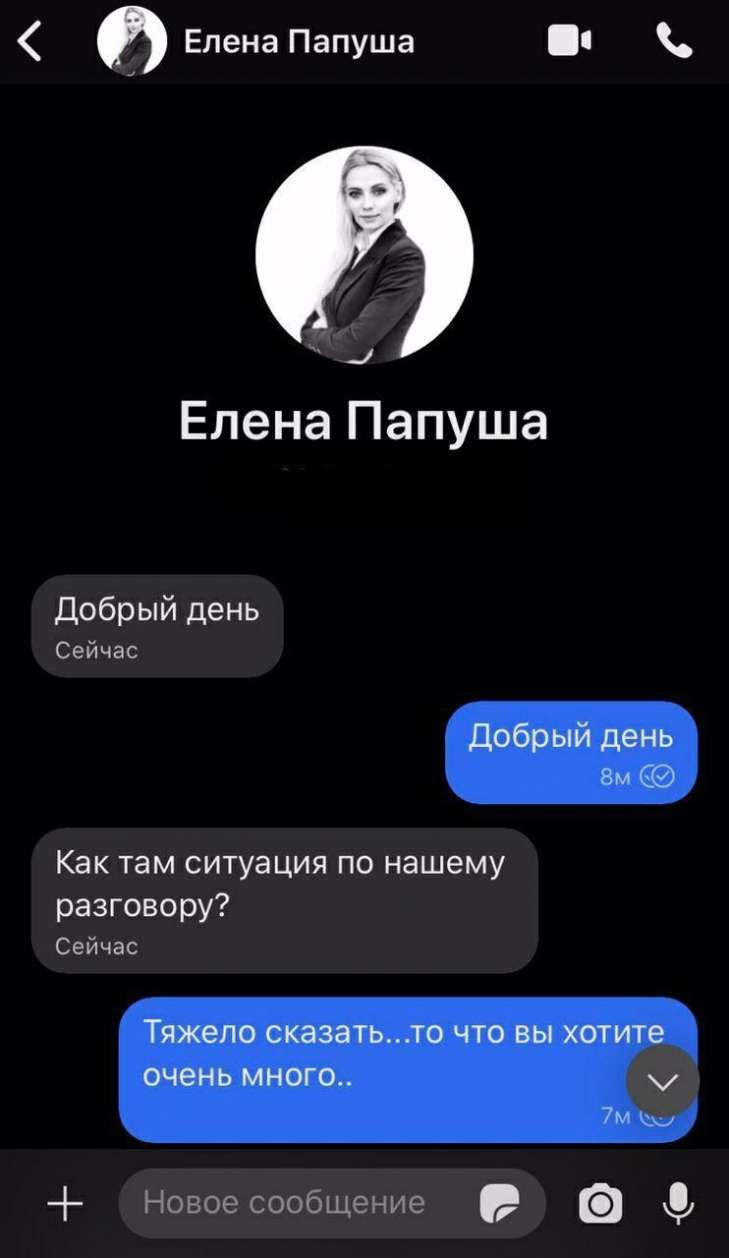This screenshot has height=1258, width=729.
Task: Open the plus attachment menu
Action: coord(66,1203)
